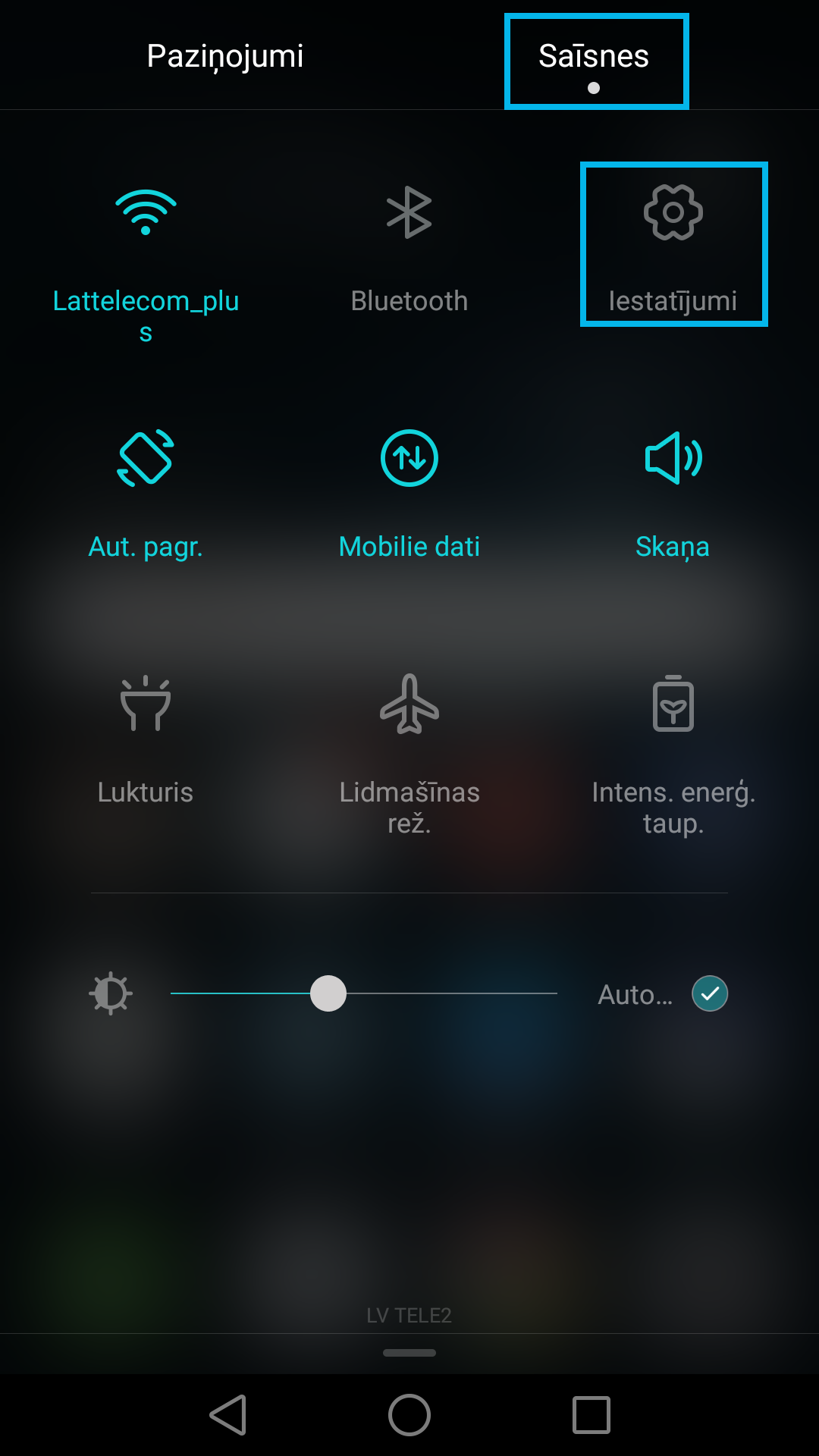
Task: Select the Saīsnes tab
Action: (595, 61)
